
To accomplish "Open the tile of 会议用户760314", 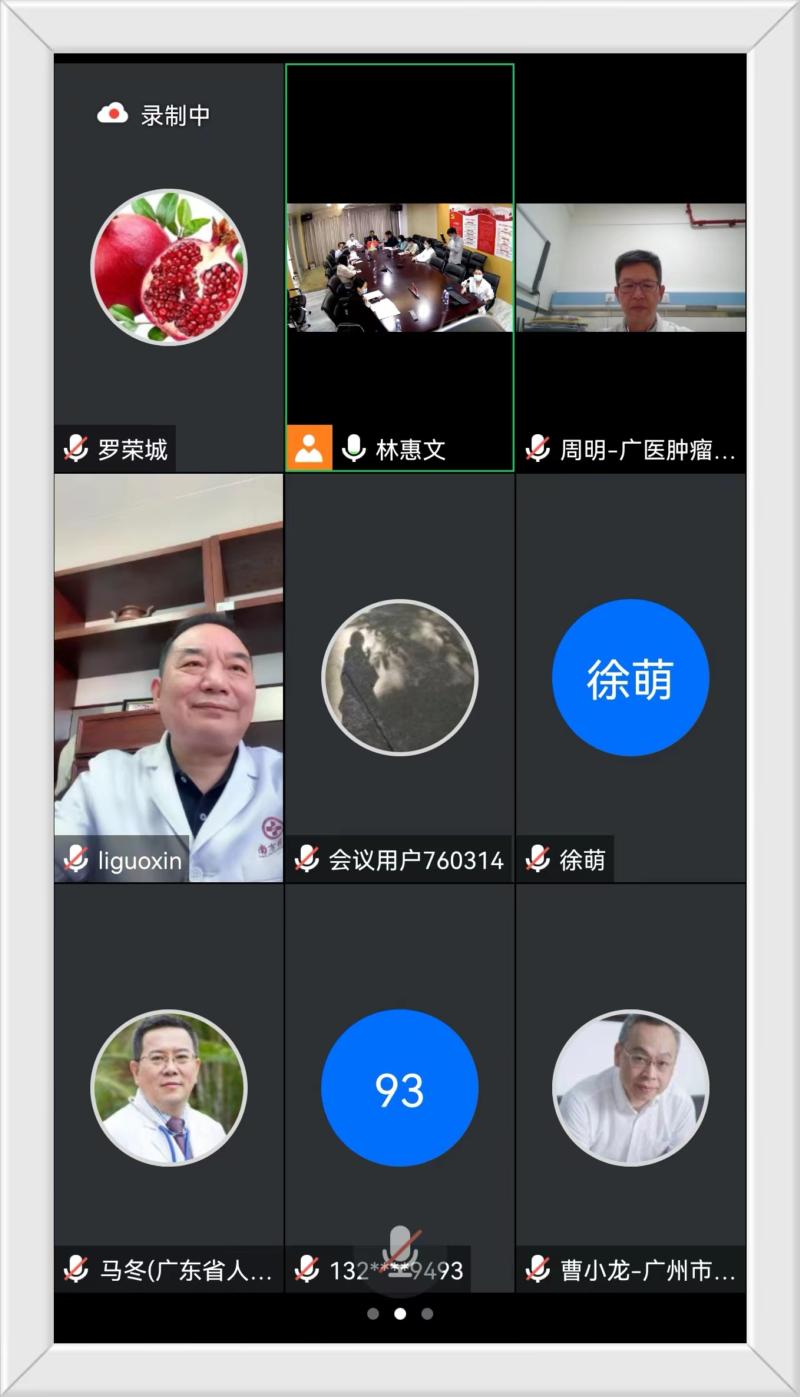I will (400, 677).
